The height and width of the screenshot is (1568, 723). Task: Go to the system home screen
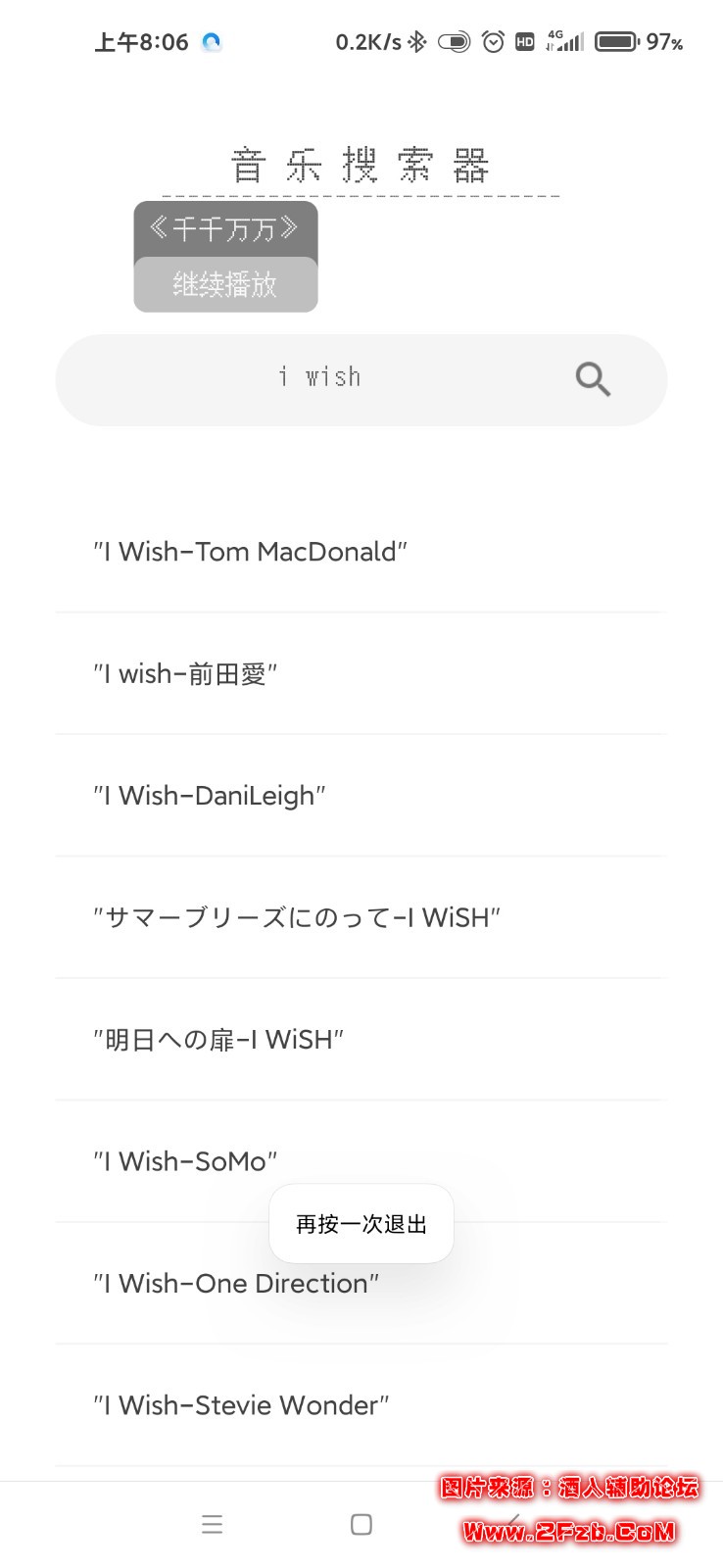[x=361, y=1524]
